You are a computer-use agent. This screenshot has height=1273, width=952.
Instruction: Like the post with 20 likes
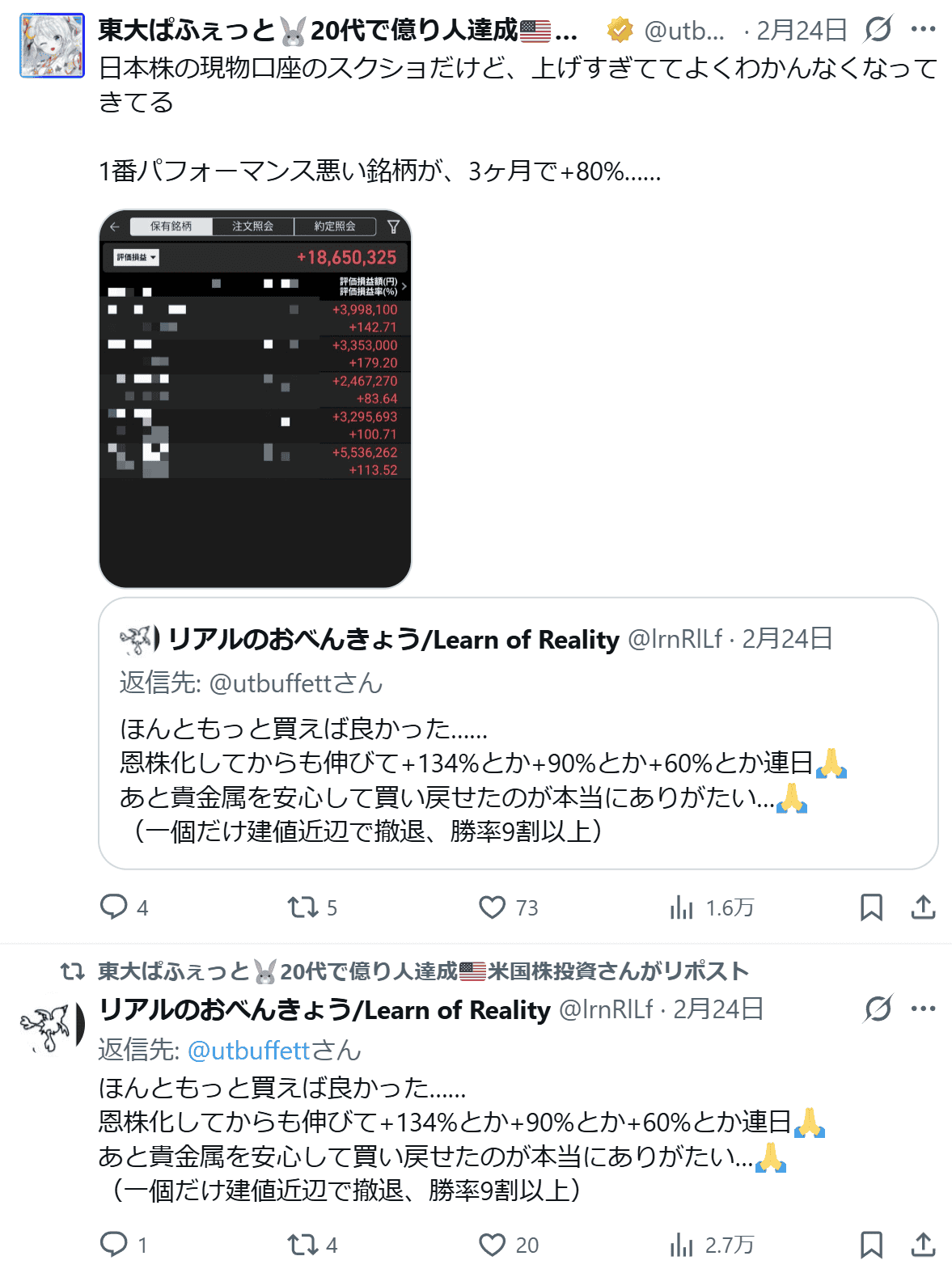tap(492, 1245)
